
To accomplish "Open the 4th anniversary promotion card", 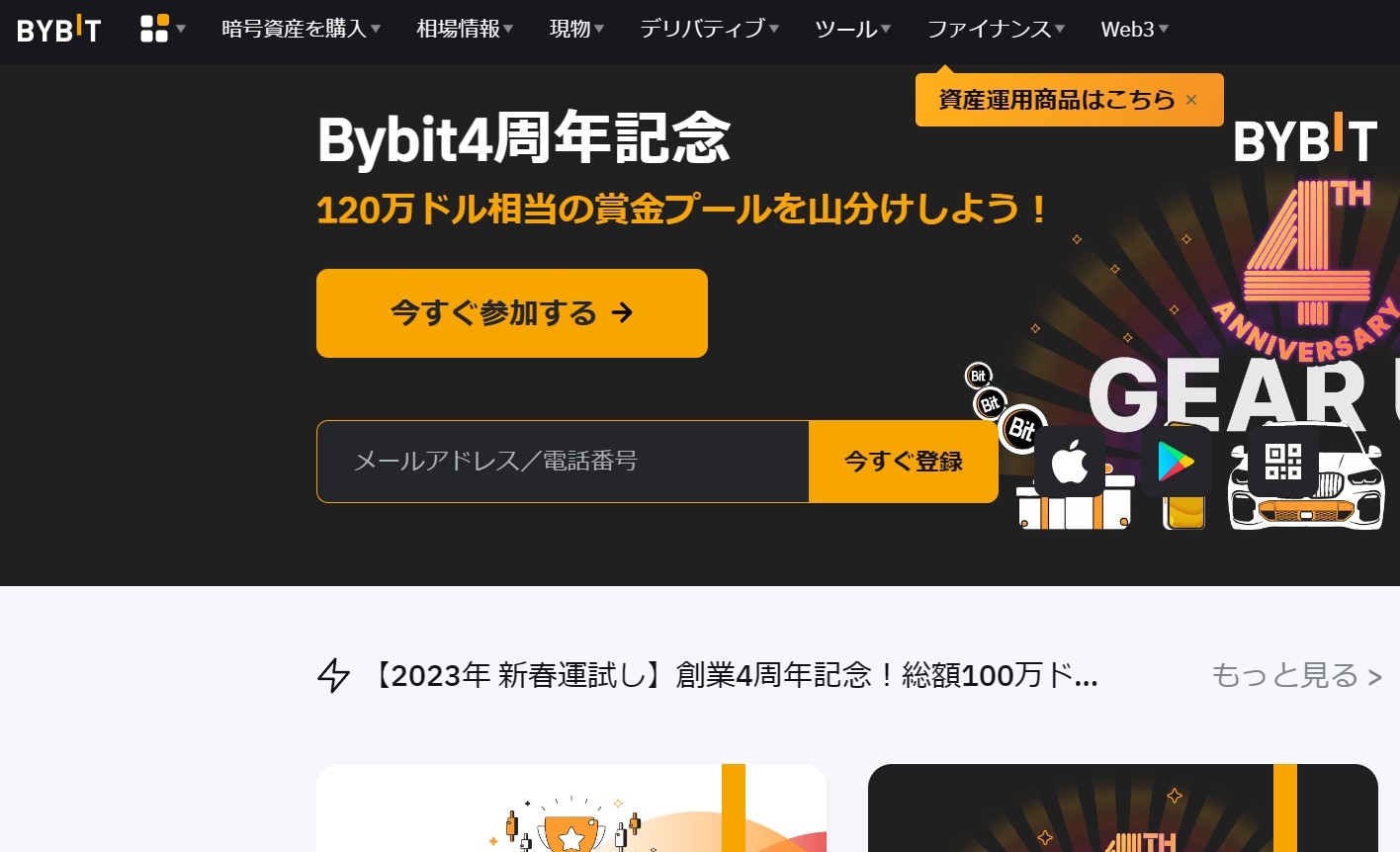I will click(1122, 810).
